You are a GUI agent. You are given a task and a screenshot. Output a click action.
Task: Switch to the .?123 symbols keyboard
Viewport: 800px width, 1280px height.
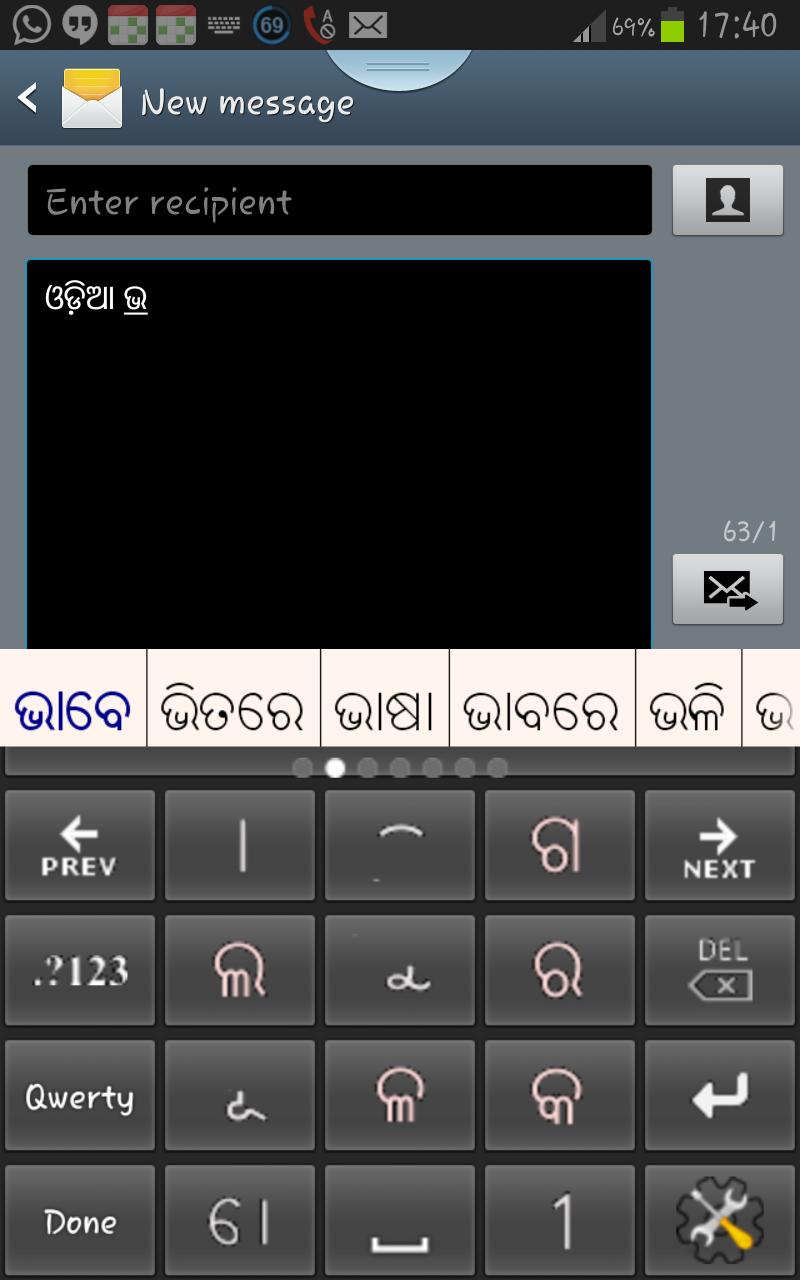[x=80, y=971]
